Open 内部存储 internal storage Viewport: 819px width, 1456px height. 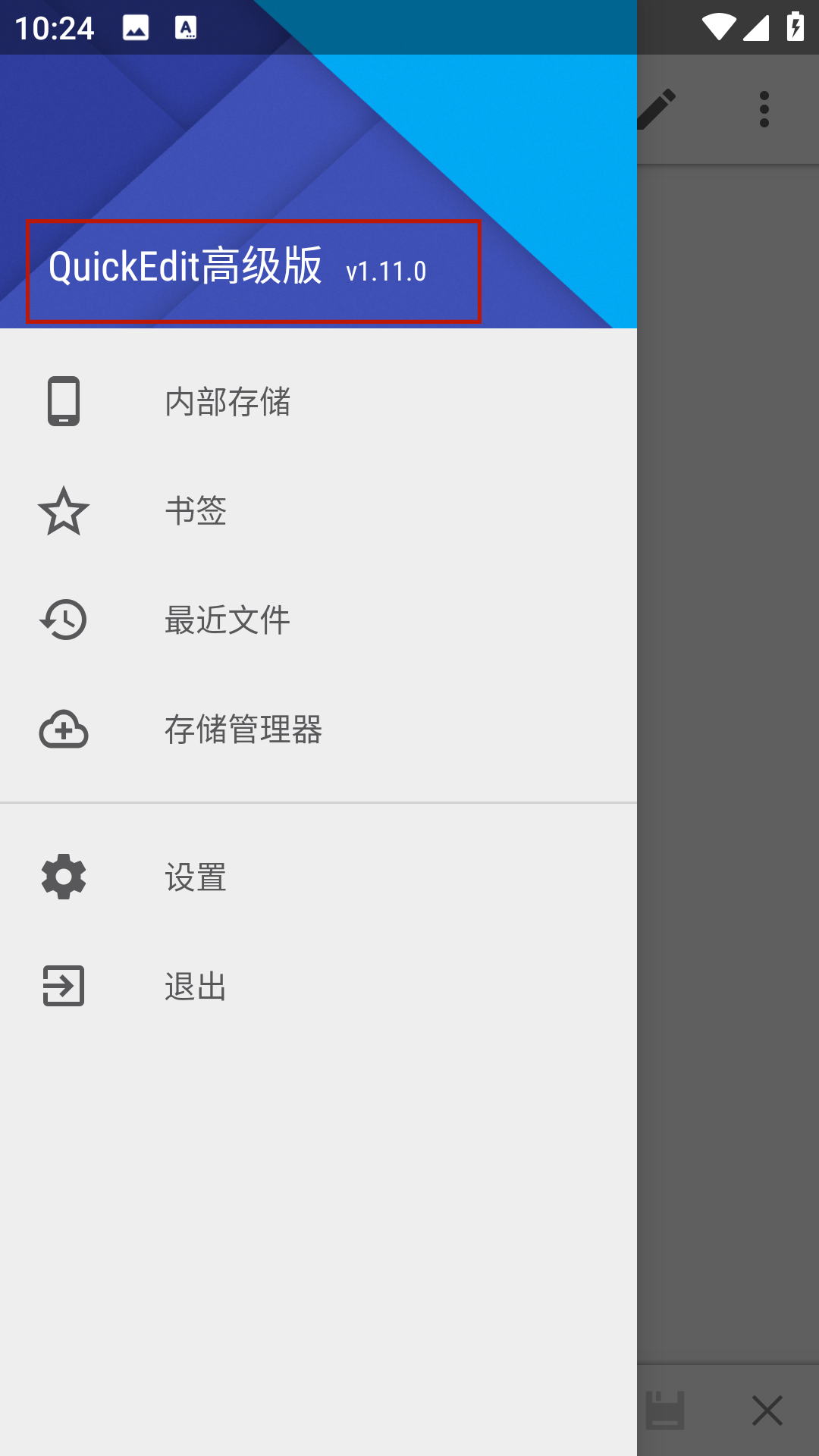[x=227, y=401]
